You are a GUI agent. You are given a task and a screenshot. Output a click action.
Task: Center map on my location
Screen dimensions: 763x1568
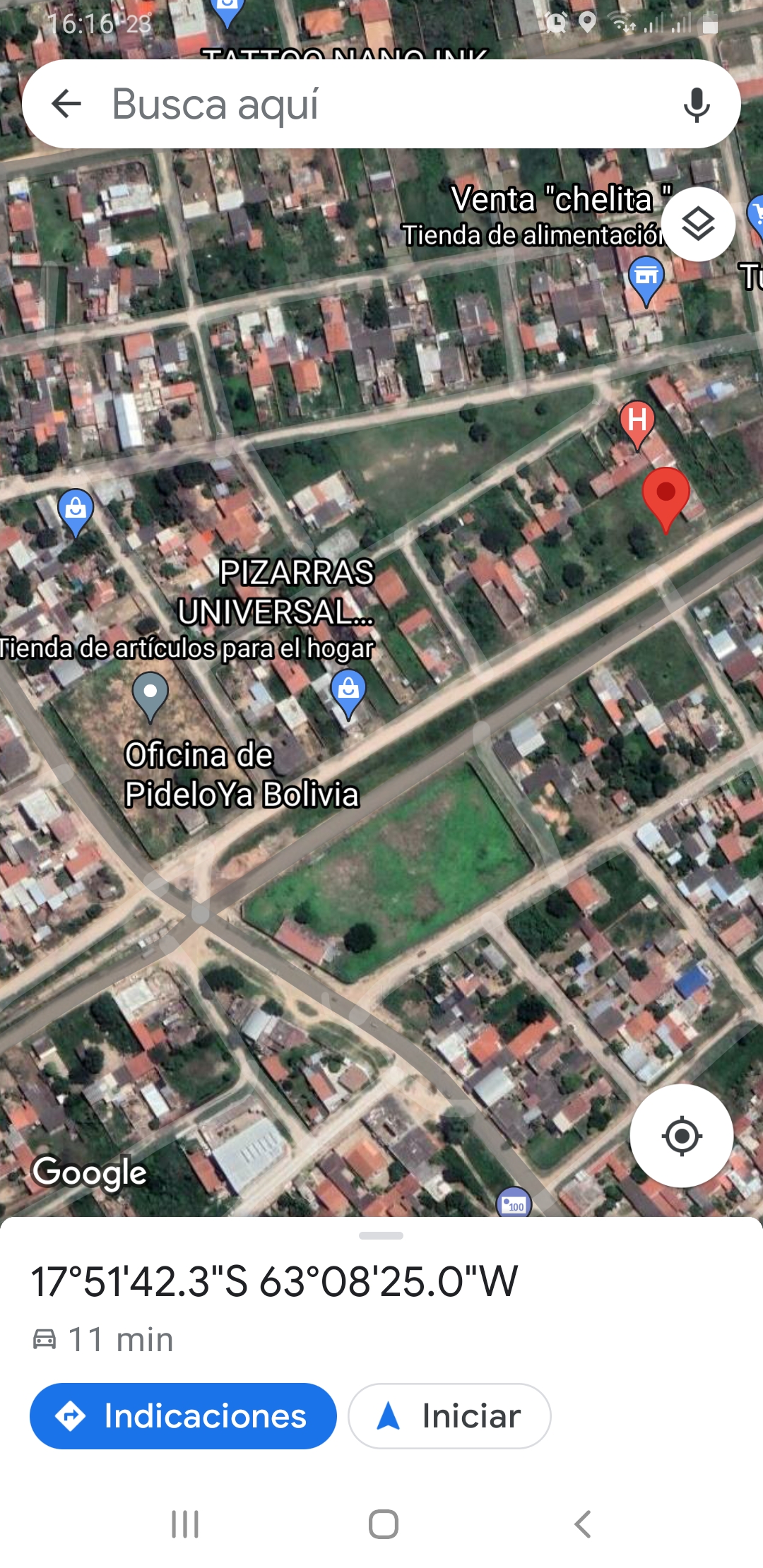click(x=681, y=1136)
